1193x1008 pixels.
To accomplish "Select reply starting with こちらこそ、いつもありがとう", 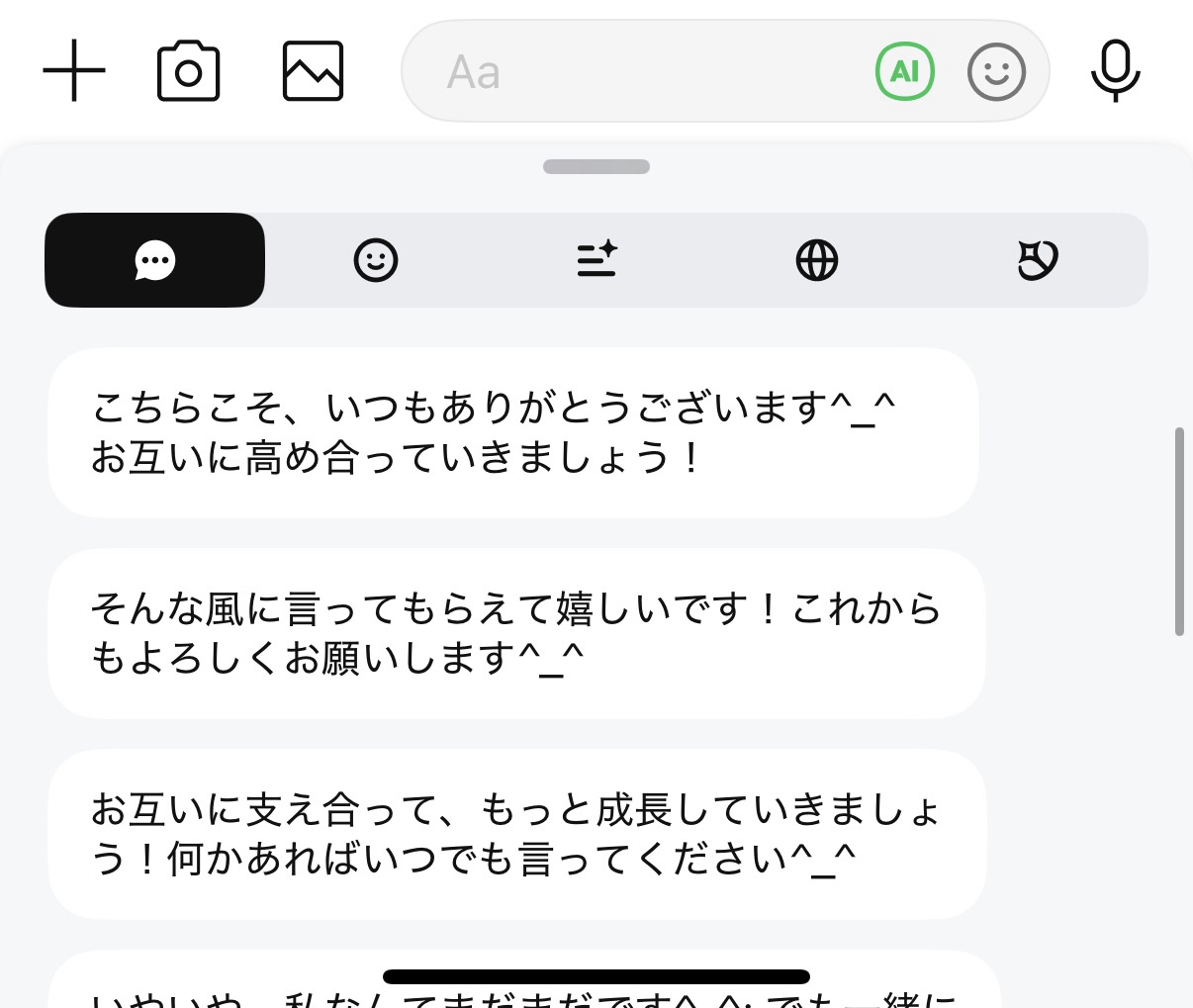I will pos(512,432).
